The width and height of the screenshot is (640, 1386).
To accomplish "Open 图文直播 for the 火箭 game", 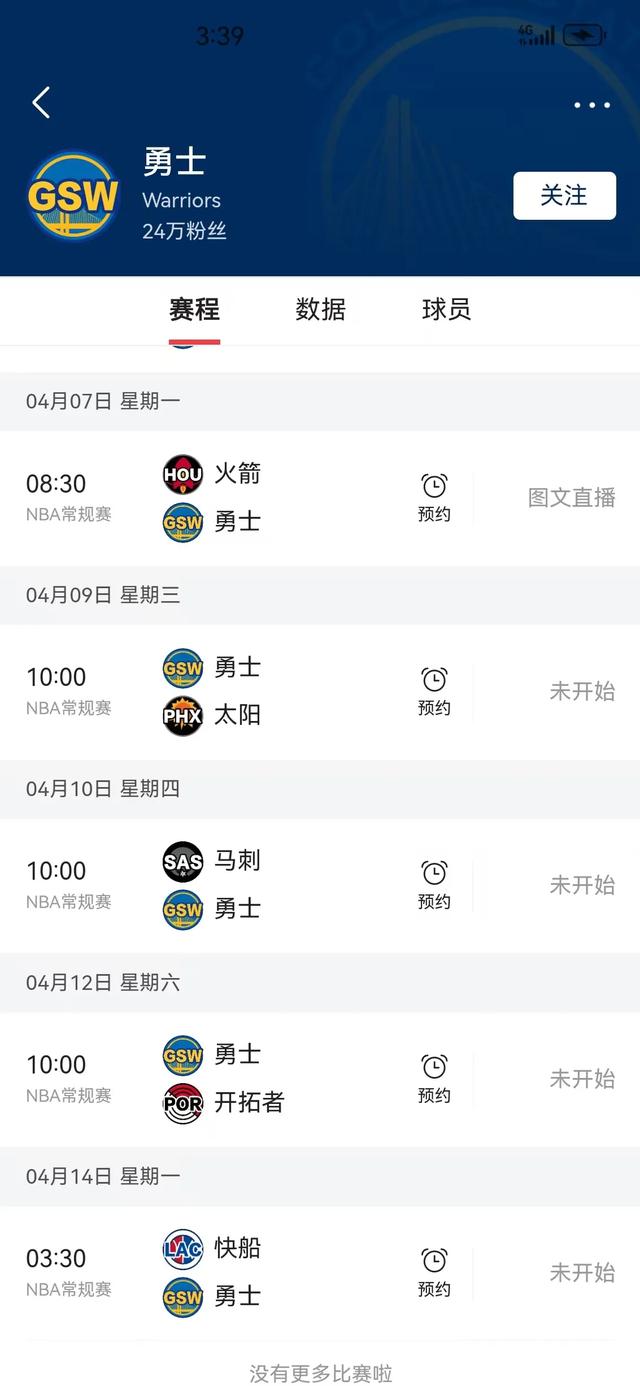I will tap(572, 497).
